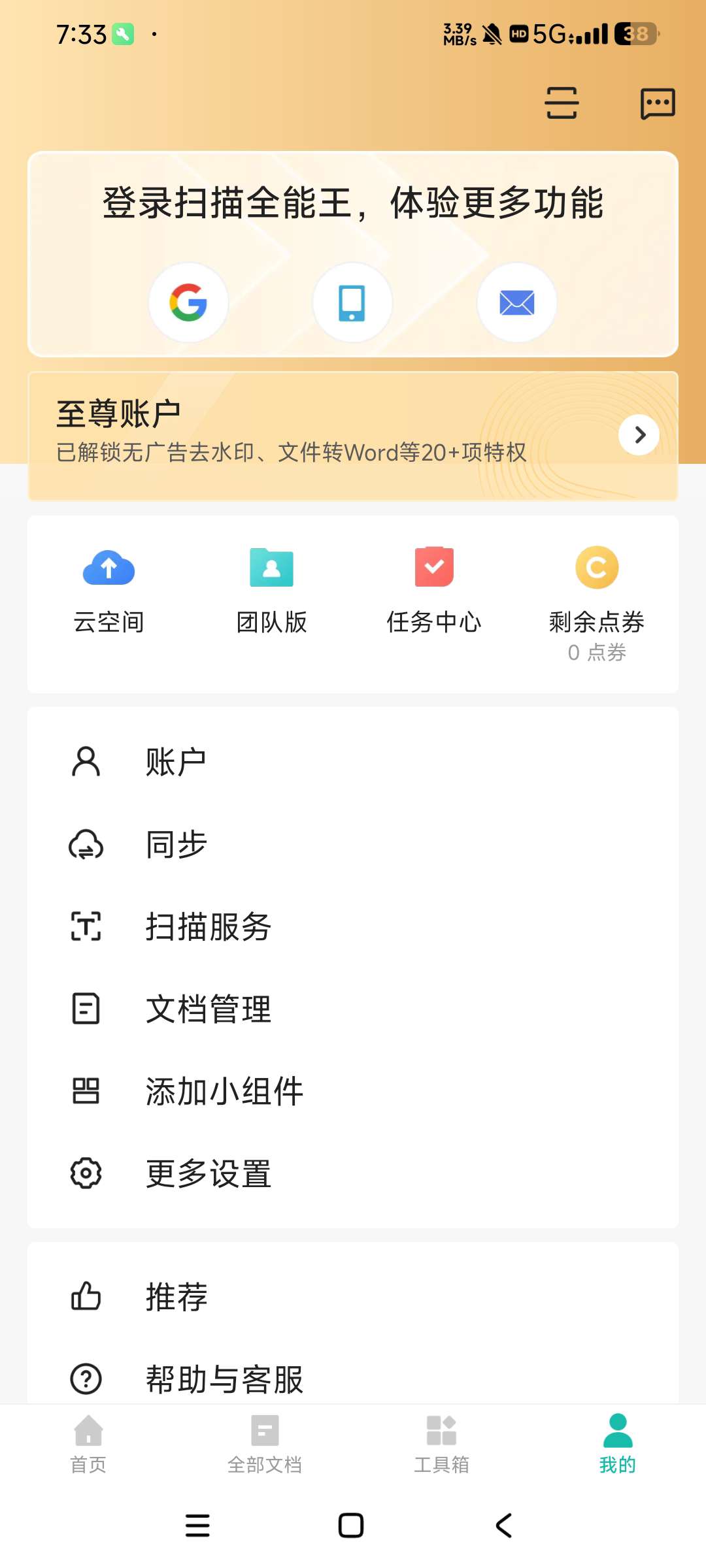This screenshot has width=706, height=1568.
Task: Open the messages icon in the top bar
Action: pos(657,103)
